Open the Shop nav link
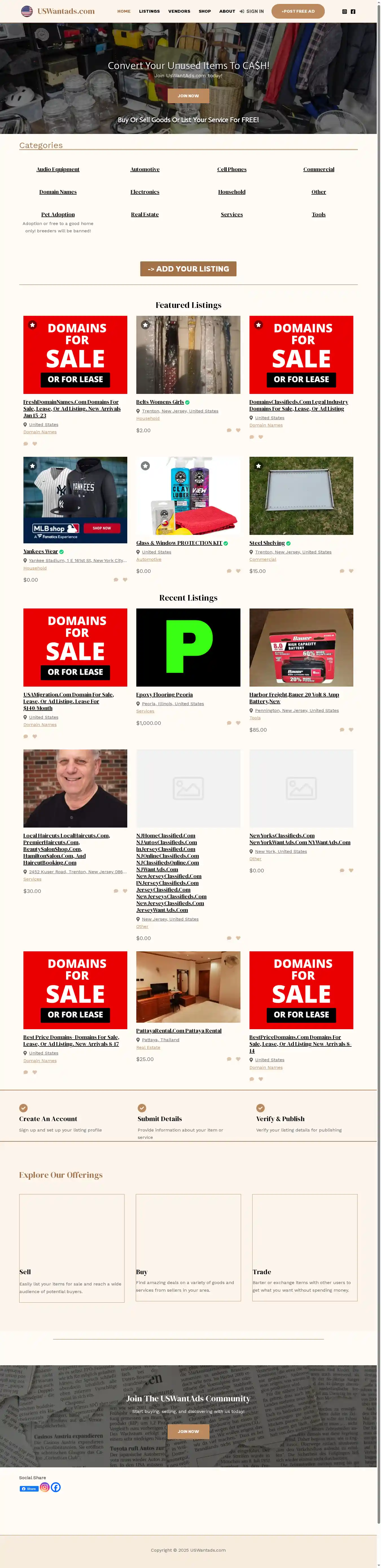This screenshot has height=1568, width=381. point(204,11)
